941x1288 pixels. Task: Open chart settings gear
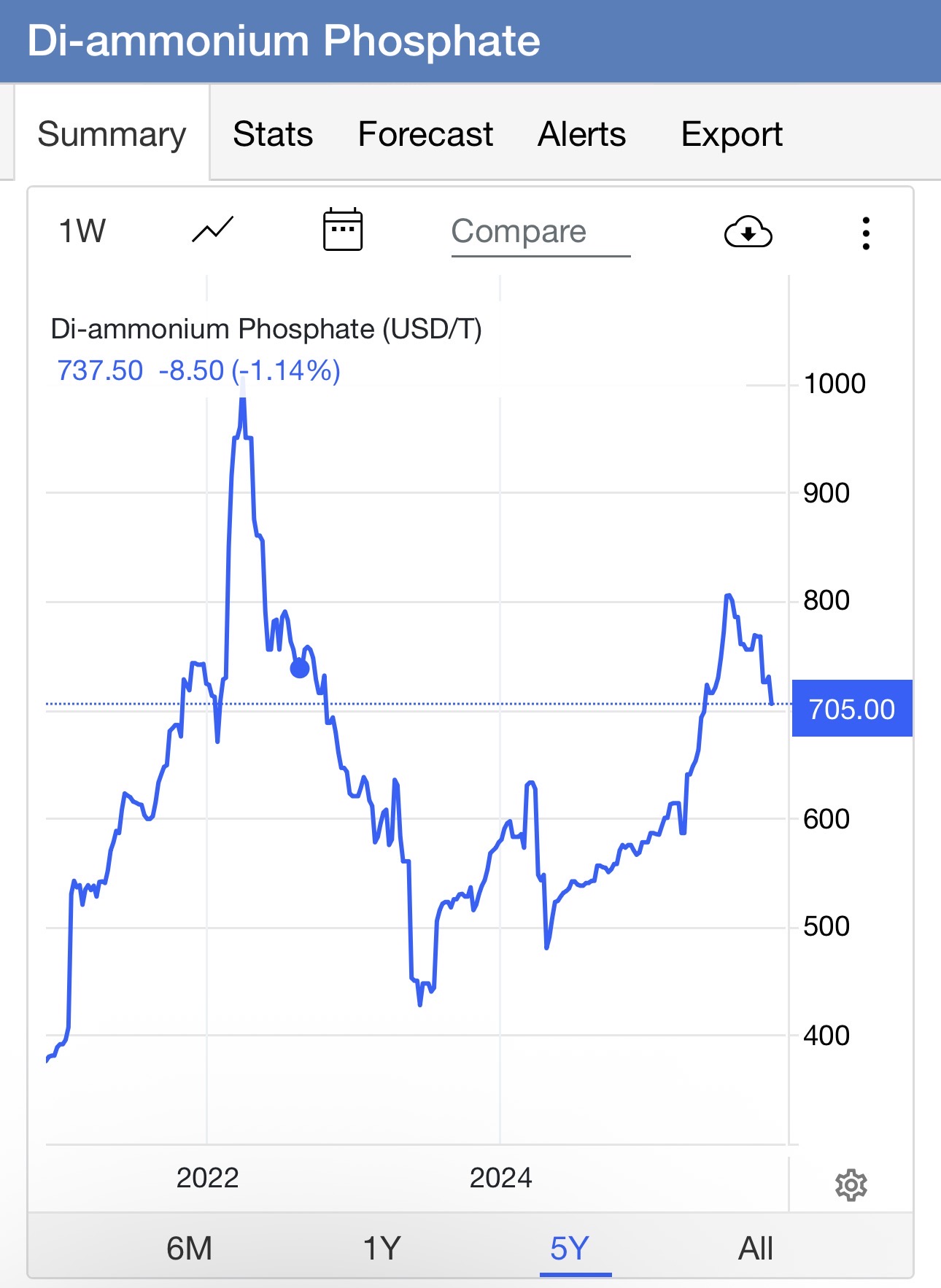[851, 1185]
